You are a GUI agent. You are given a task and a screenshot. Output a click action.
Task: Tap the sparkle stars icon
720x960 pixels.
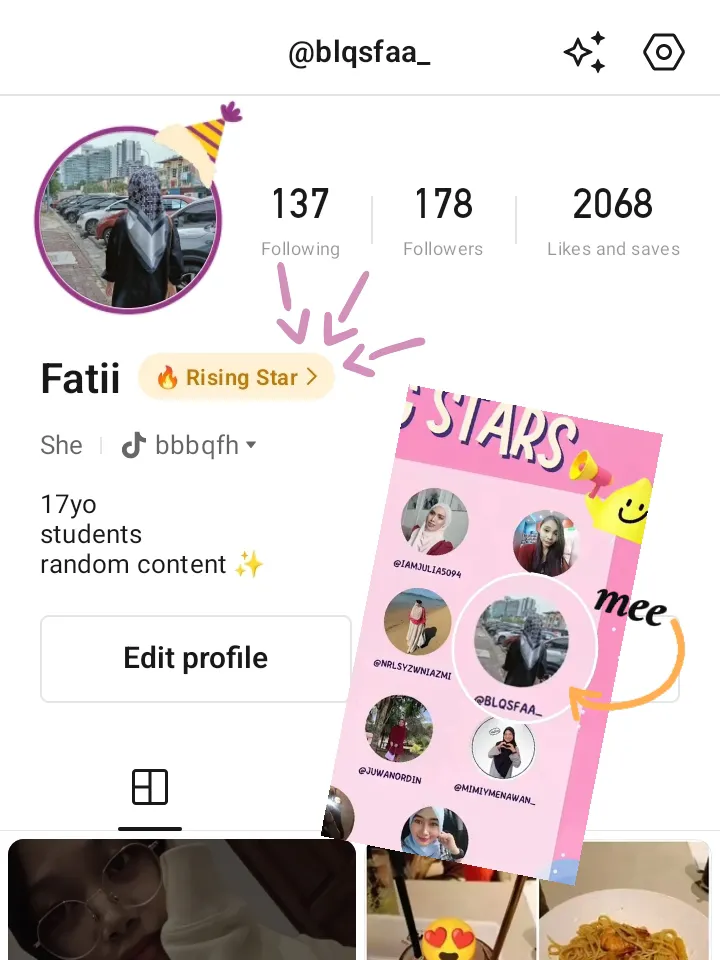tap(585, 52)
